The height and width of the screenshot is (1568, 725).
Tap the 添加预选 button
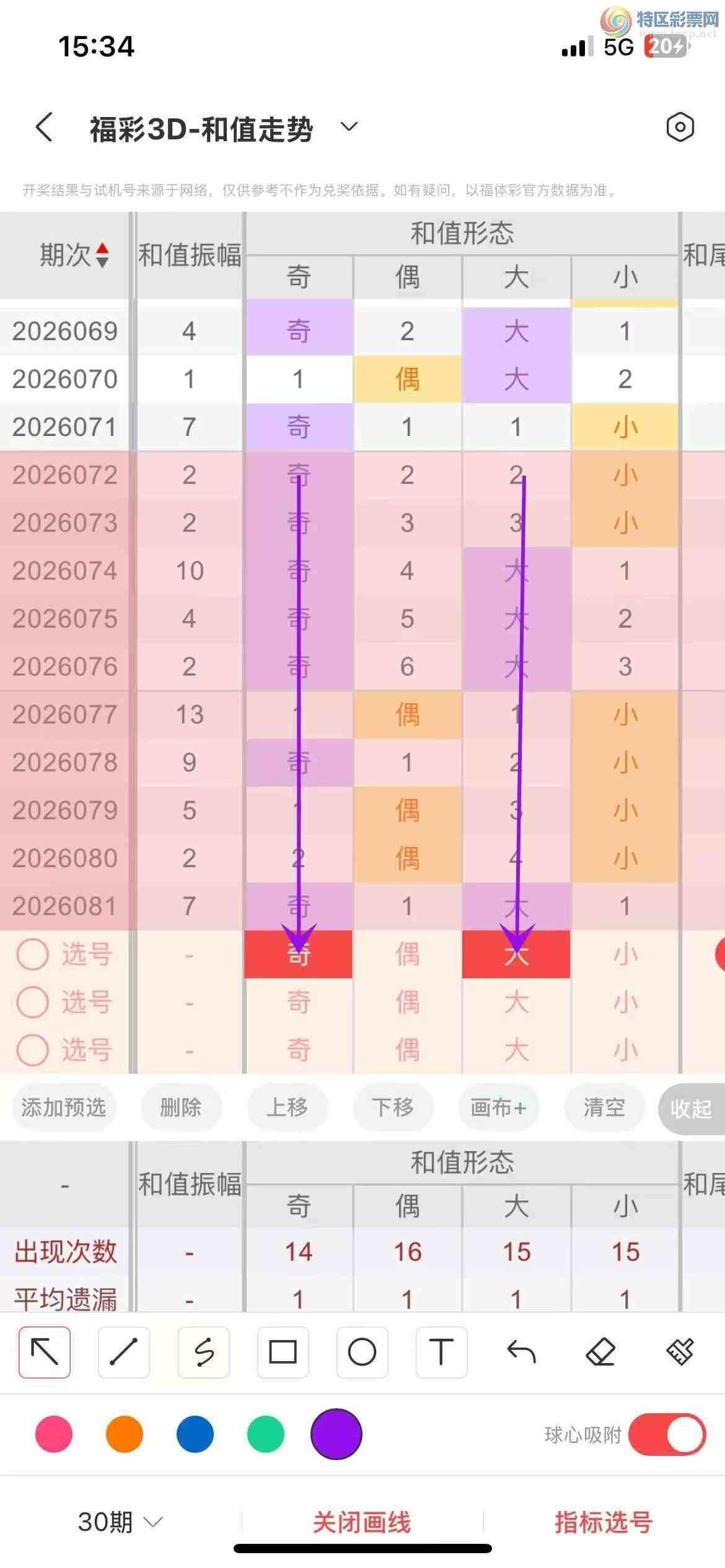[x=64, y=1107]
